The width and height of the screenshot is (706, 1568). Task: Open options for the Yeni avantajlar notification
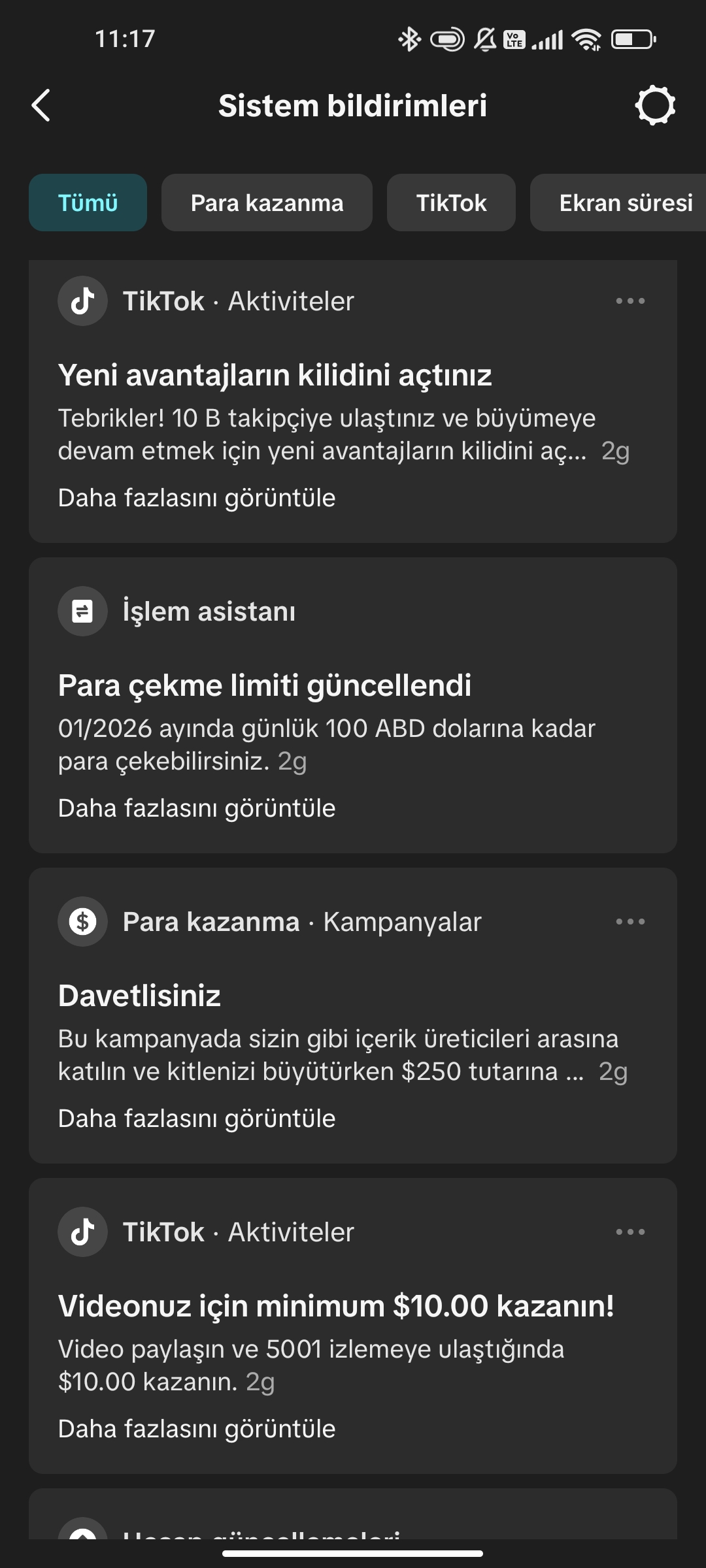tap(630, 301)
